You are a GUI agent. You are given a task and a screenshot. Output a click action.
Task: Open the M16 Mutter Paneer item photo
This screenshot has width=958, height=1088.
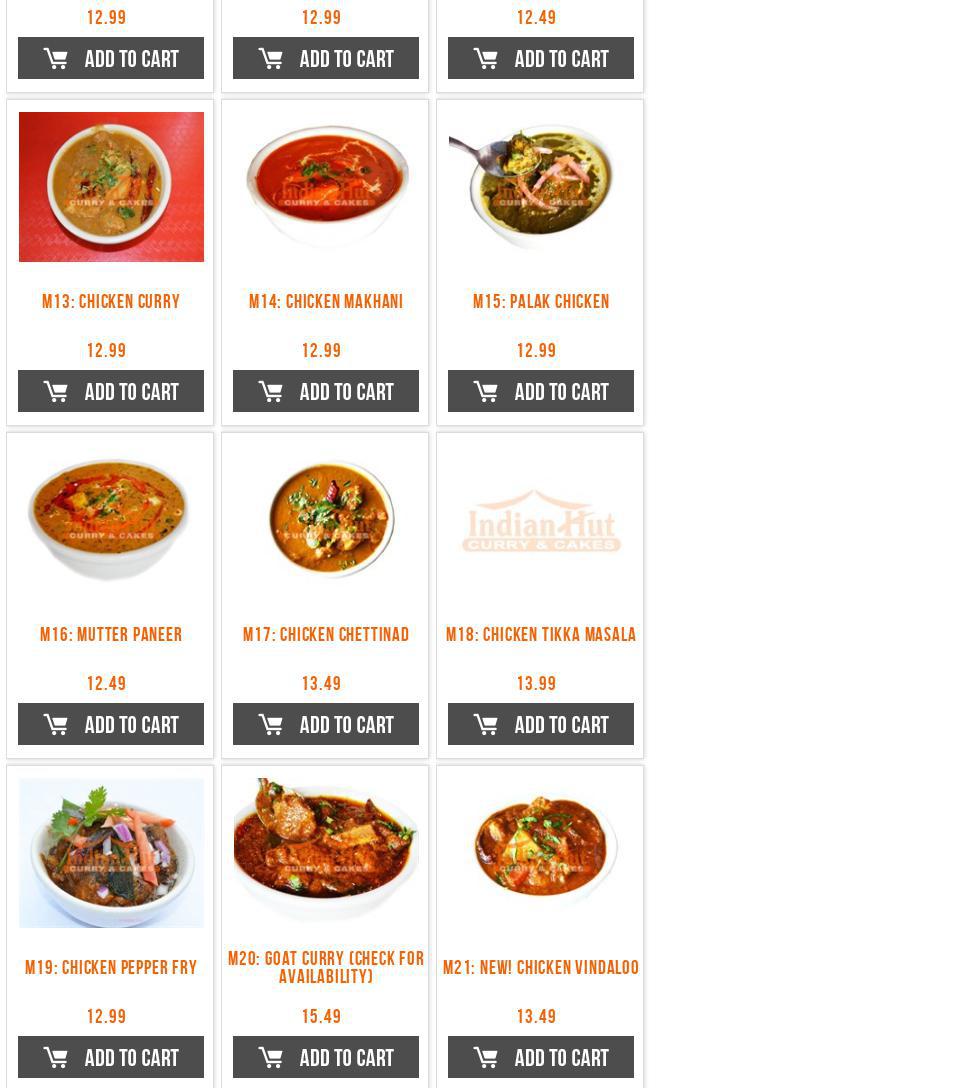click(111, 520)
